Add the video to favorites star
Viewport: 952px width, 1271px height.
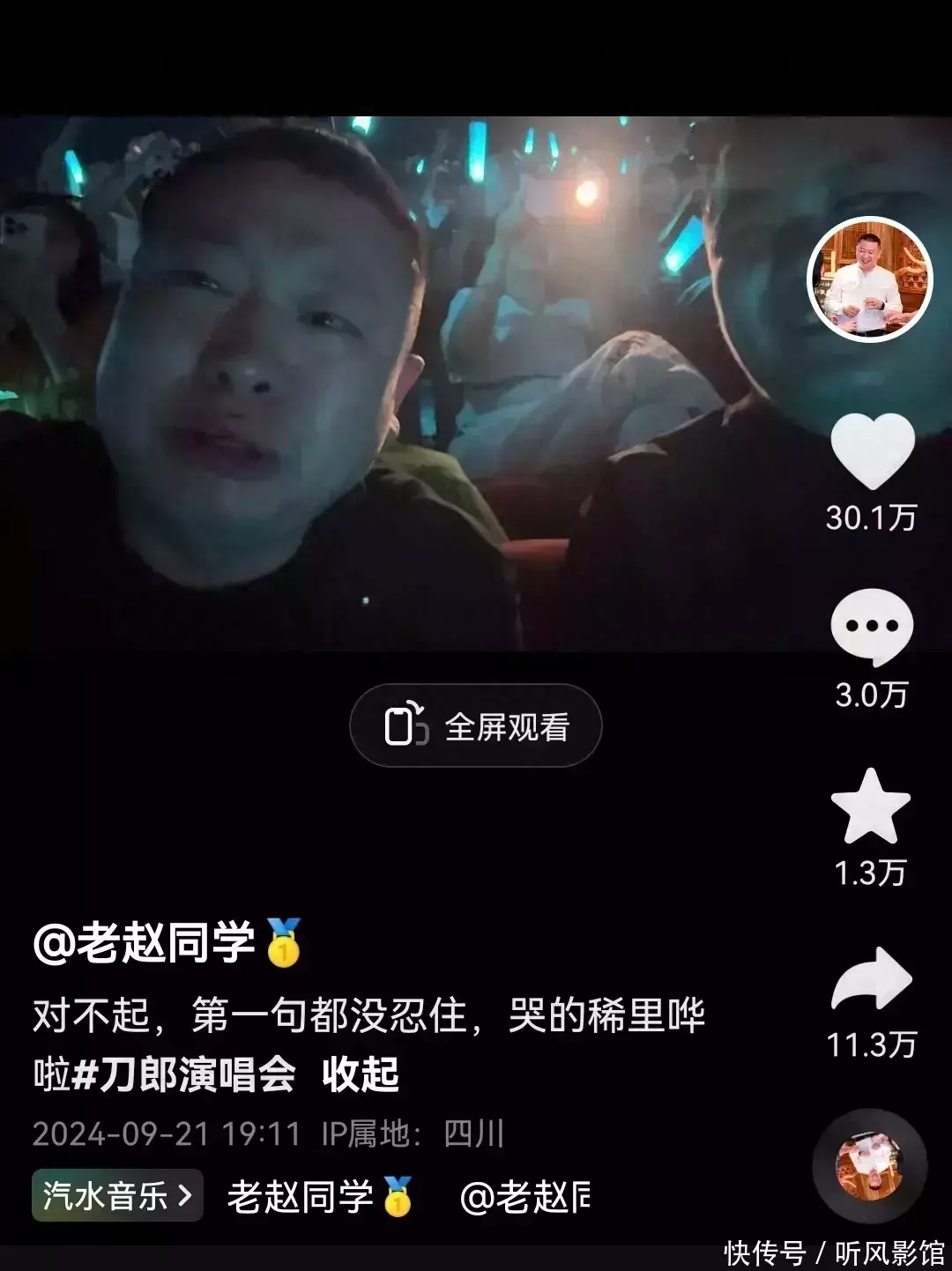tap(871, 806)
